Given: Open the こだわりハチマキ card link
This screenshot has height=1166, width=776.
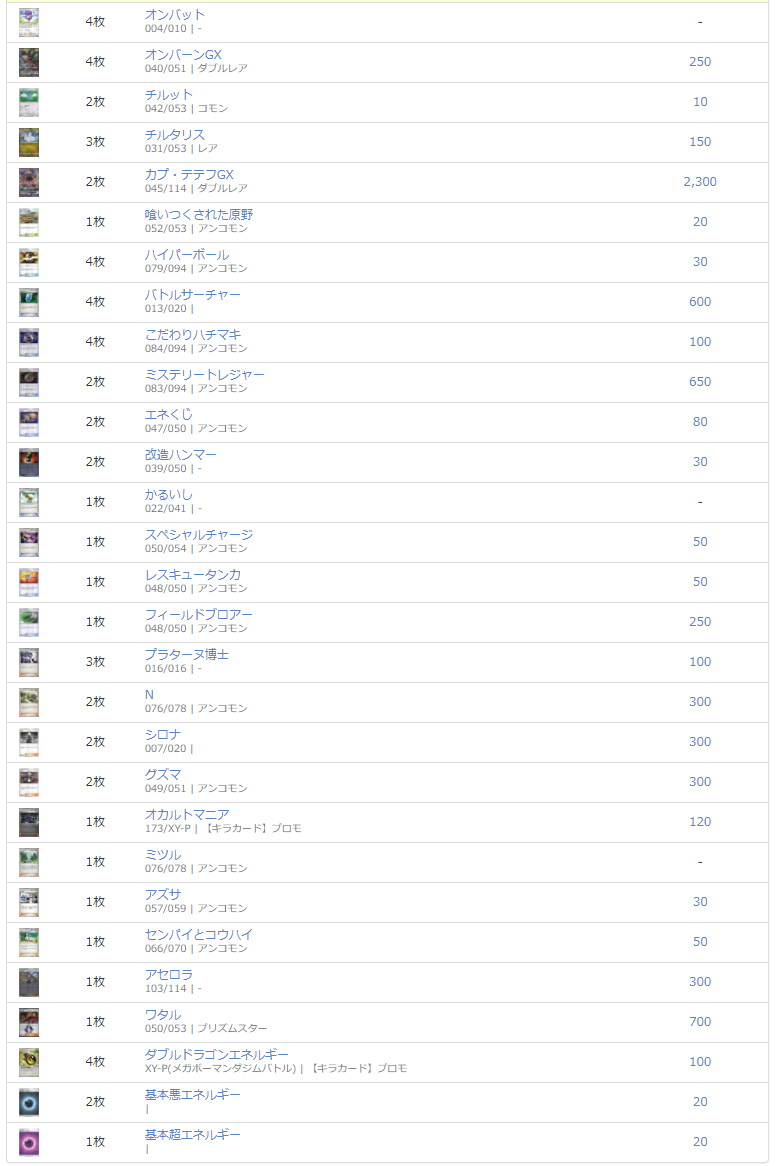Looking at the screenshot, I should (192, 335).
